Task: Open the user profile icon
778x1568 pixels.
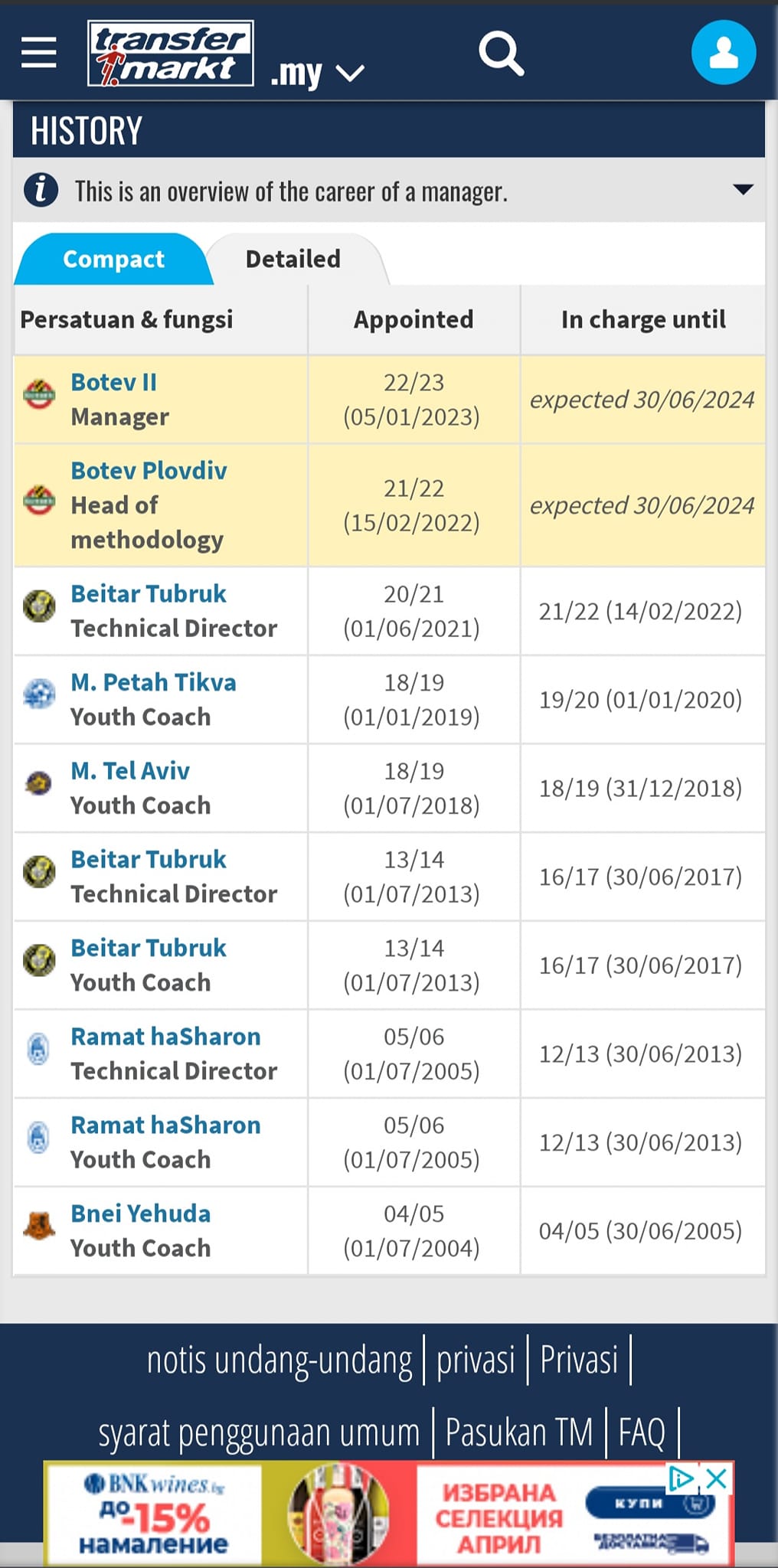Action: [x=723, y=53]
